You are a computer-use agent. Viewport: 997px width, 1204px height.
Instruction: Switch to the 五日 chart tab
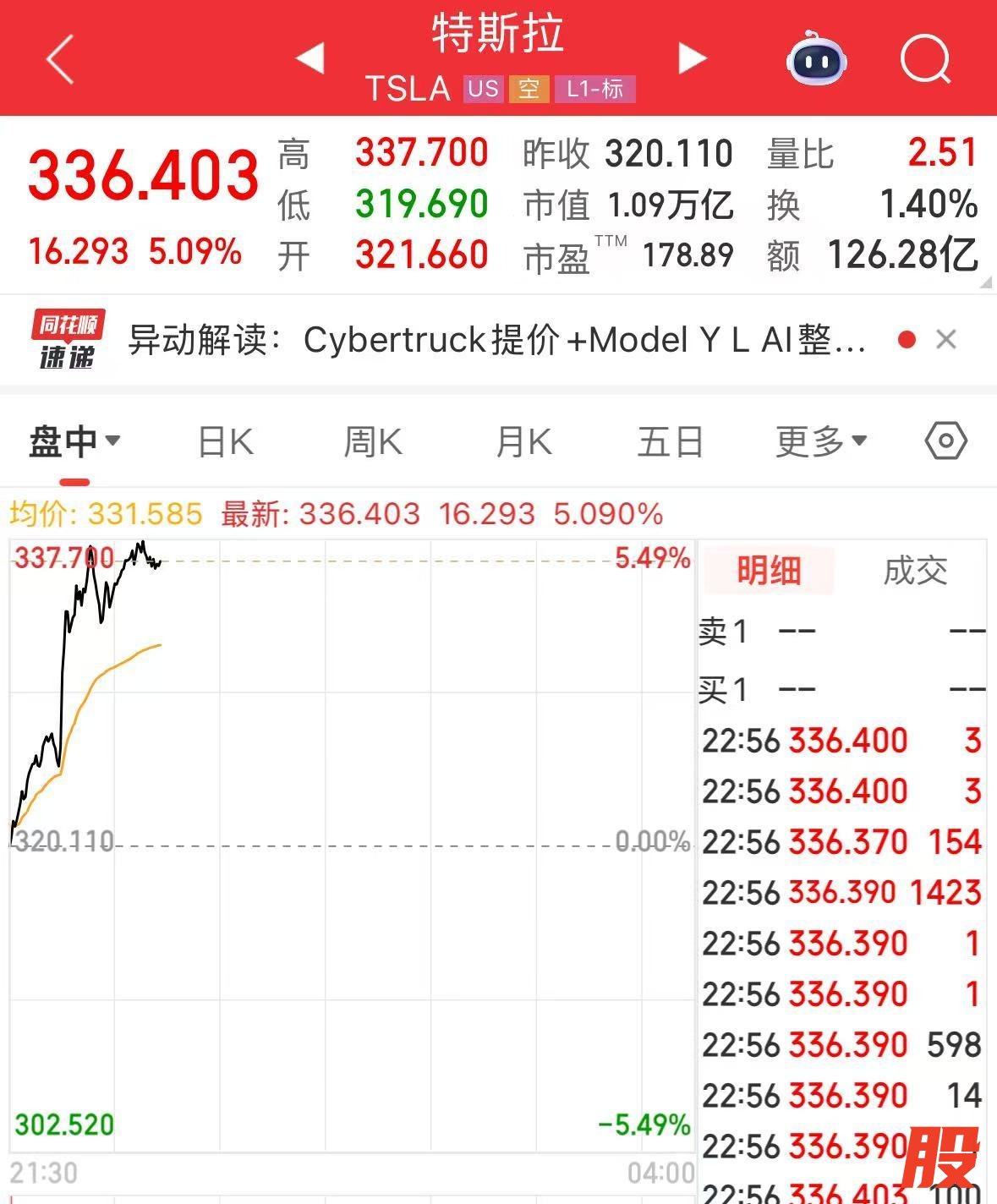click(x=670, y=441)
